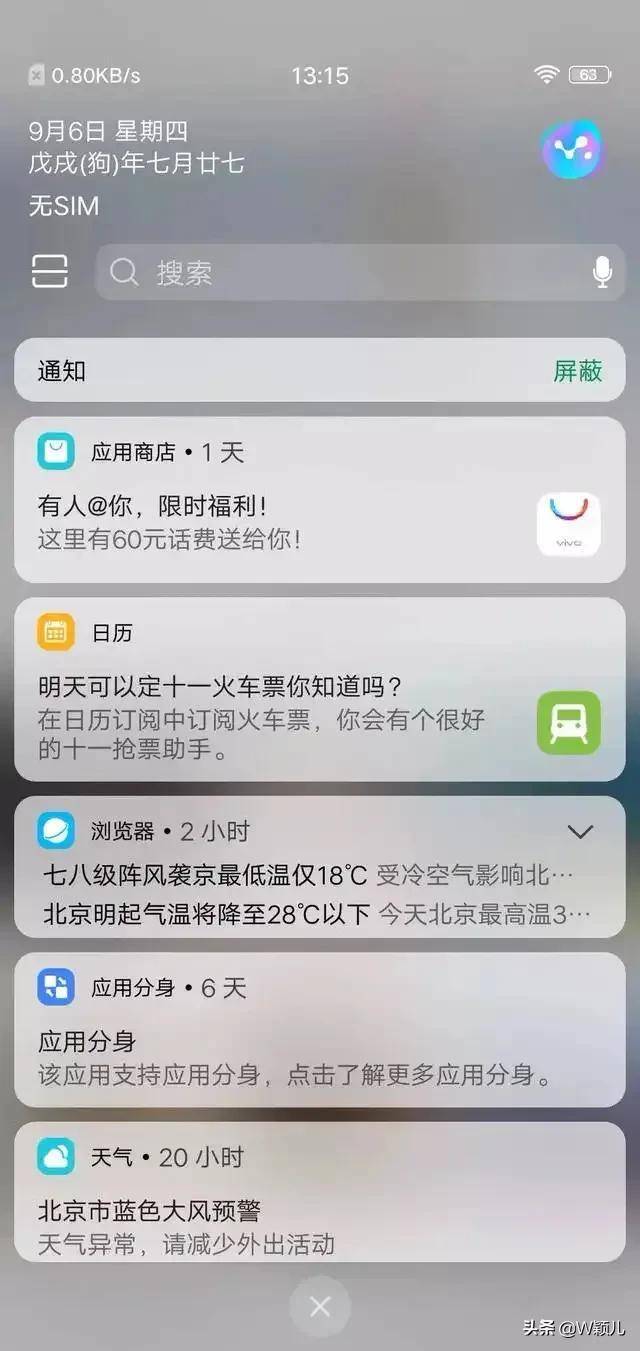Open the 北京明起气温将降至28℃以下 headline
This screenshot has height=1351, width=640.
[308, 913]
